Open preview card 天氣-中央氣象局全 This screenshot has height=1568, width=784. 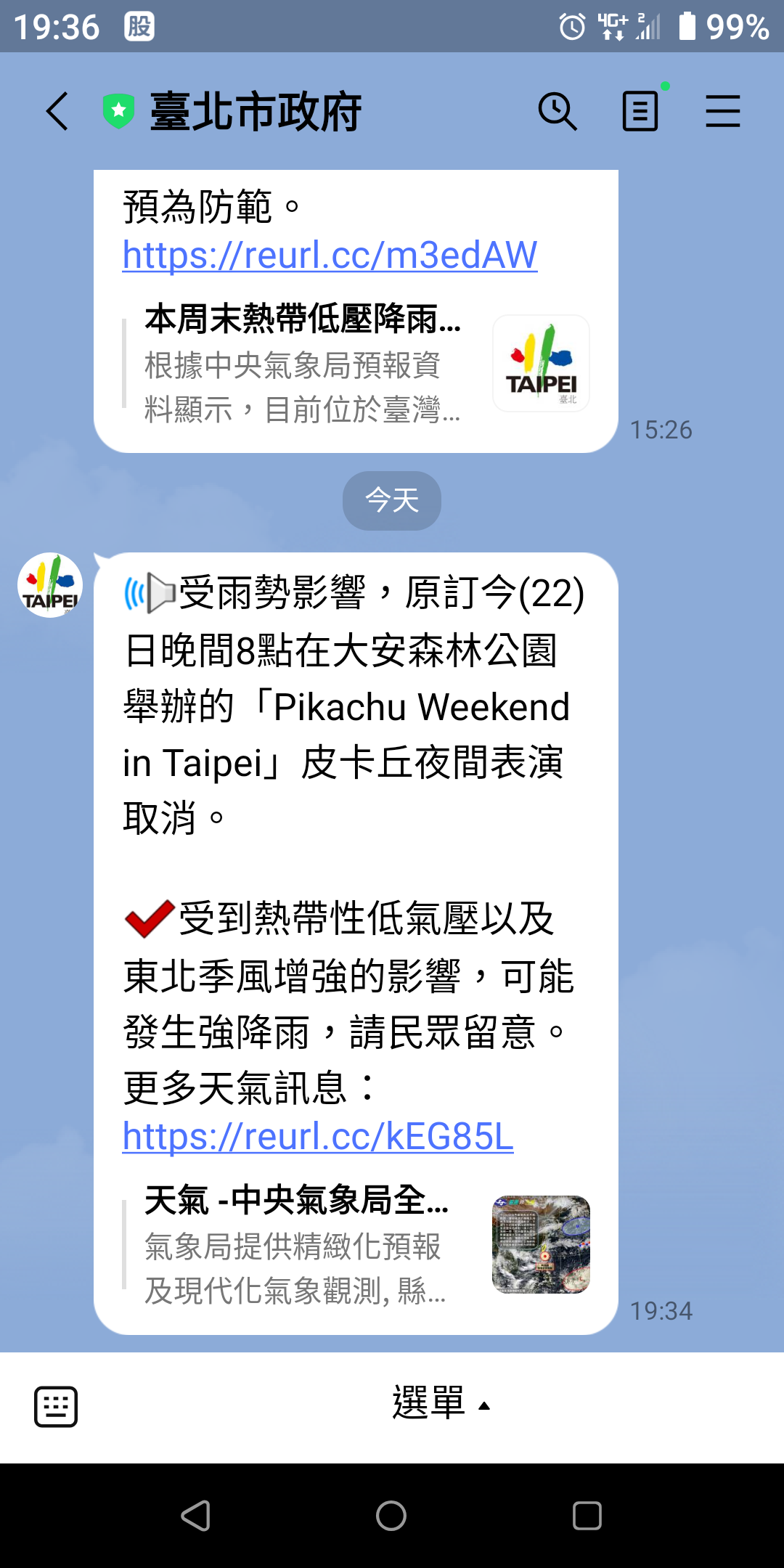(356, 1244)
